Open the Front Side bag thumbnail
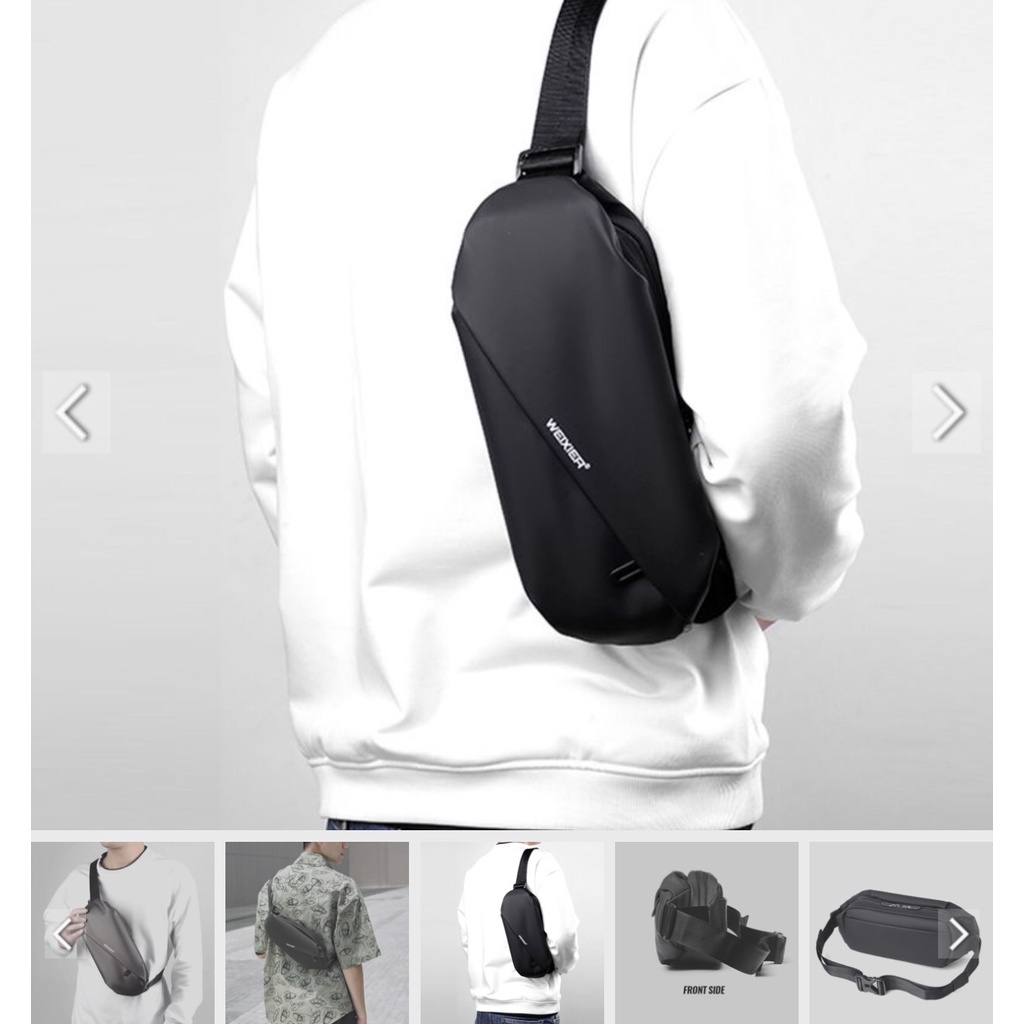Screen dimensions: 1024x1024 pos(706,931)
